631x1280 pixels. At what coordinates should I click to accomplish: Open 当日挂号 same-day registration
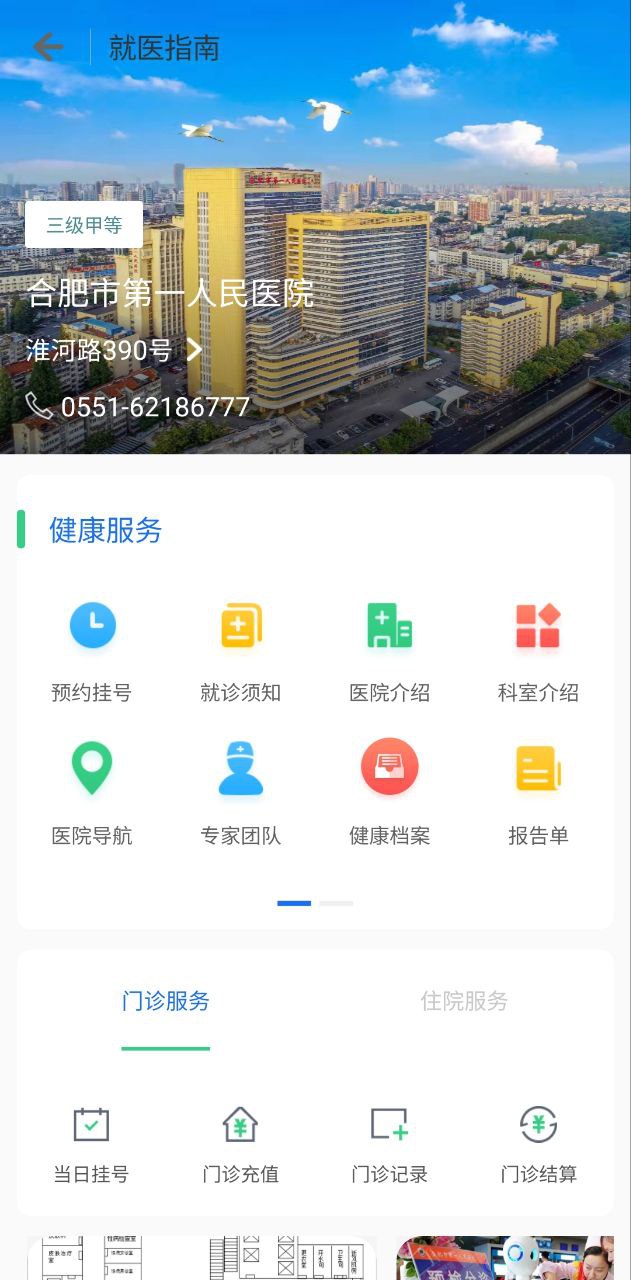(91, 1145)
